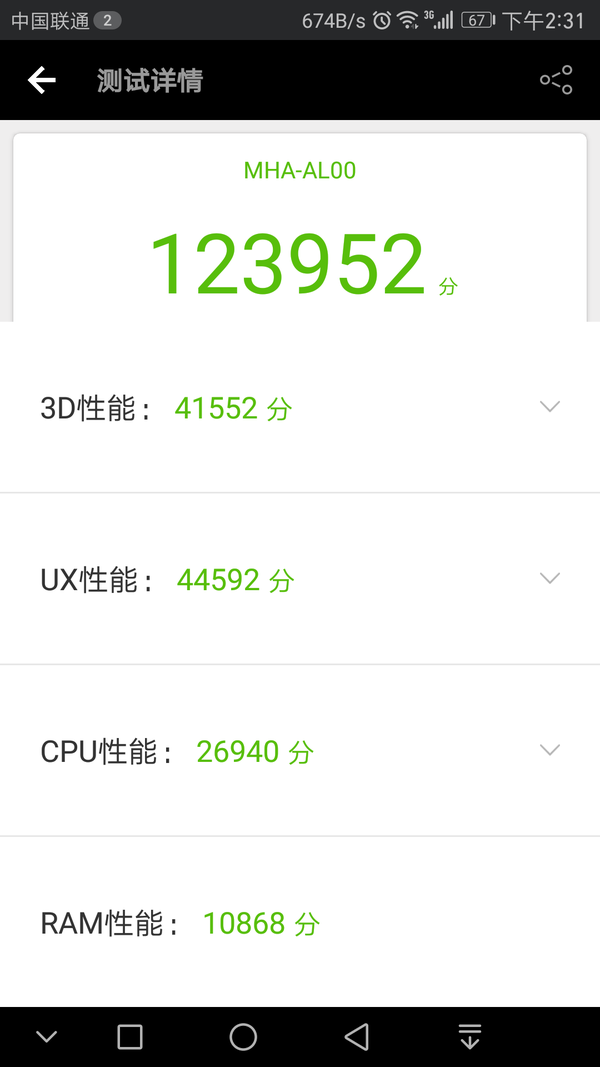This screenshot has width=600, height=1067.
Task: Share the test results
Action: (556, 80)
